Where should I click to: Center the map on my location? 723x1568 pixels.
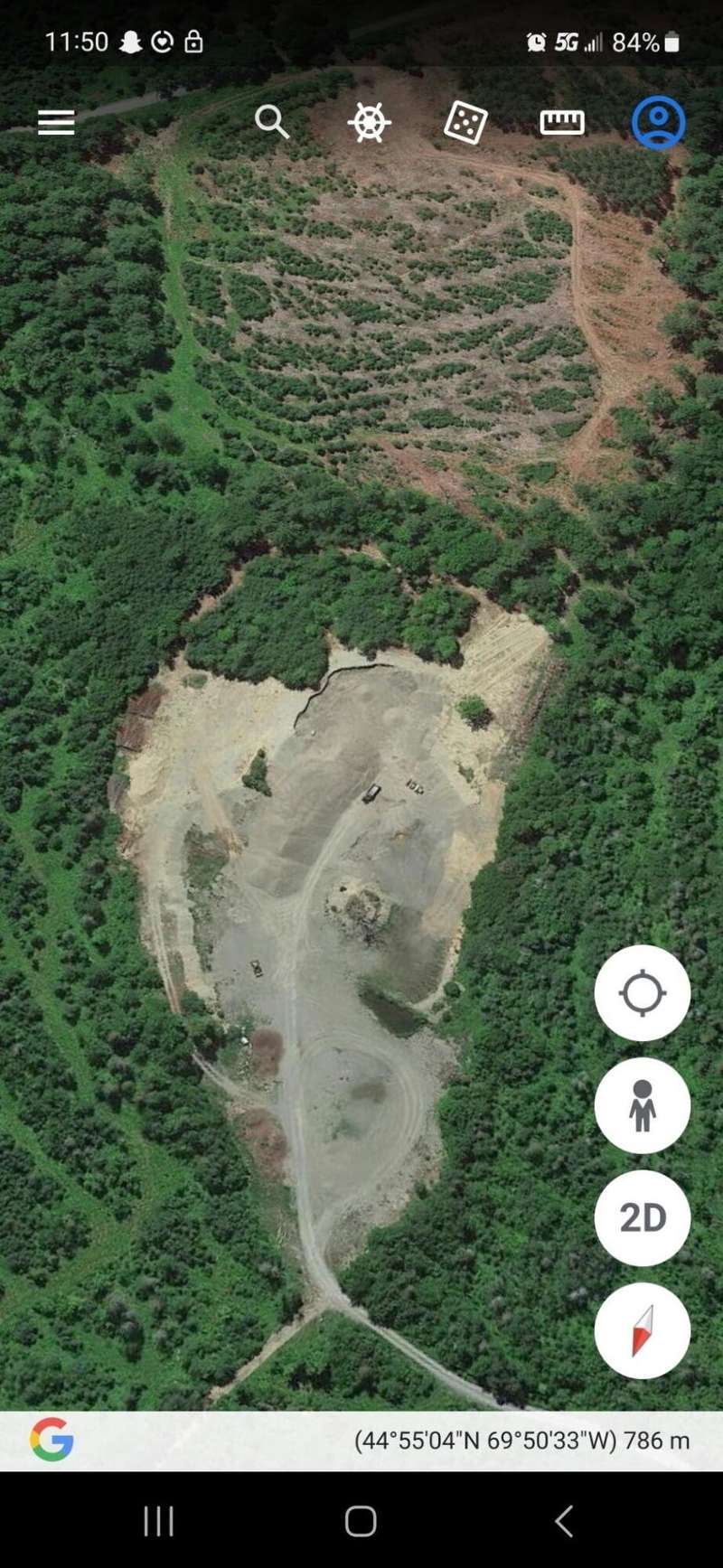click(x=643, y=993)
